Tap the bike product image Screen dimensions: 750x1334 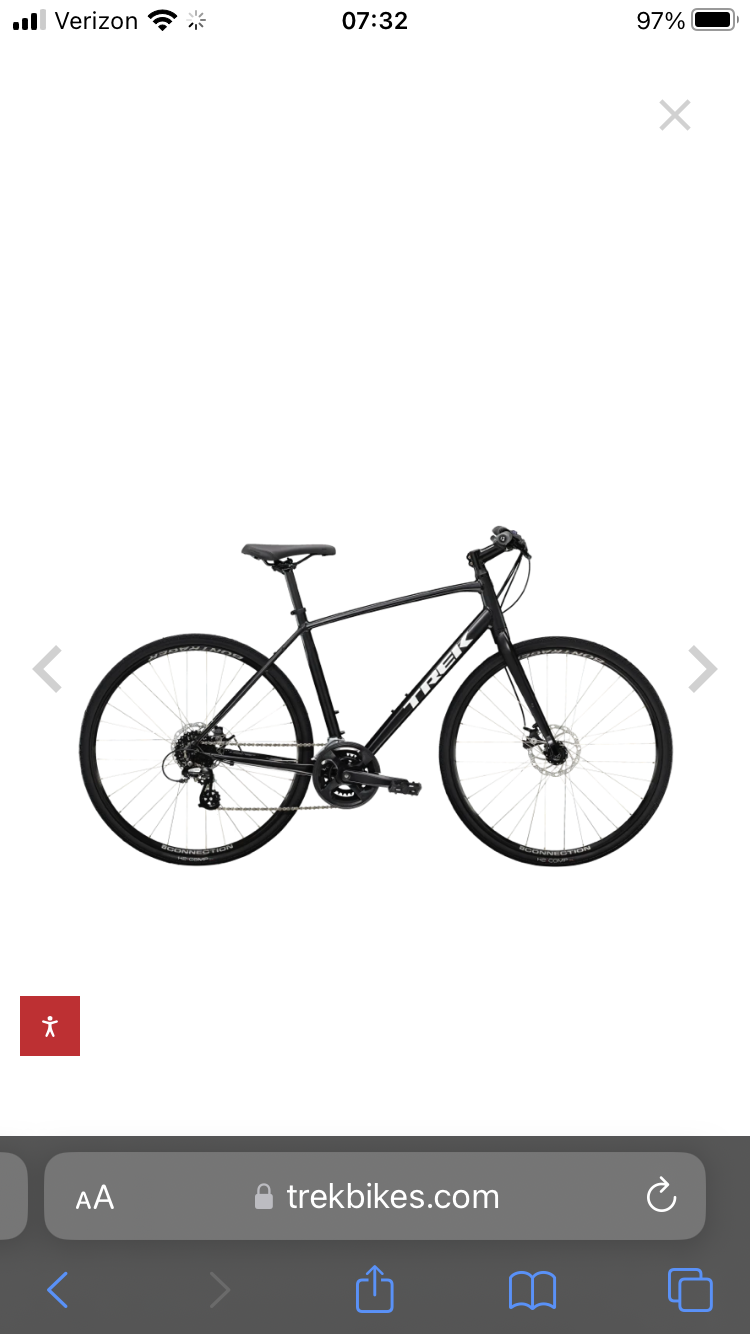(375, 690)
